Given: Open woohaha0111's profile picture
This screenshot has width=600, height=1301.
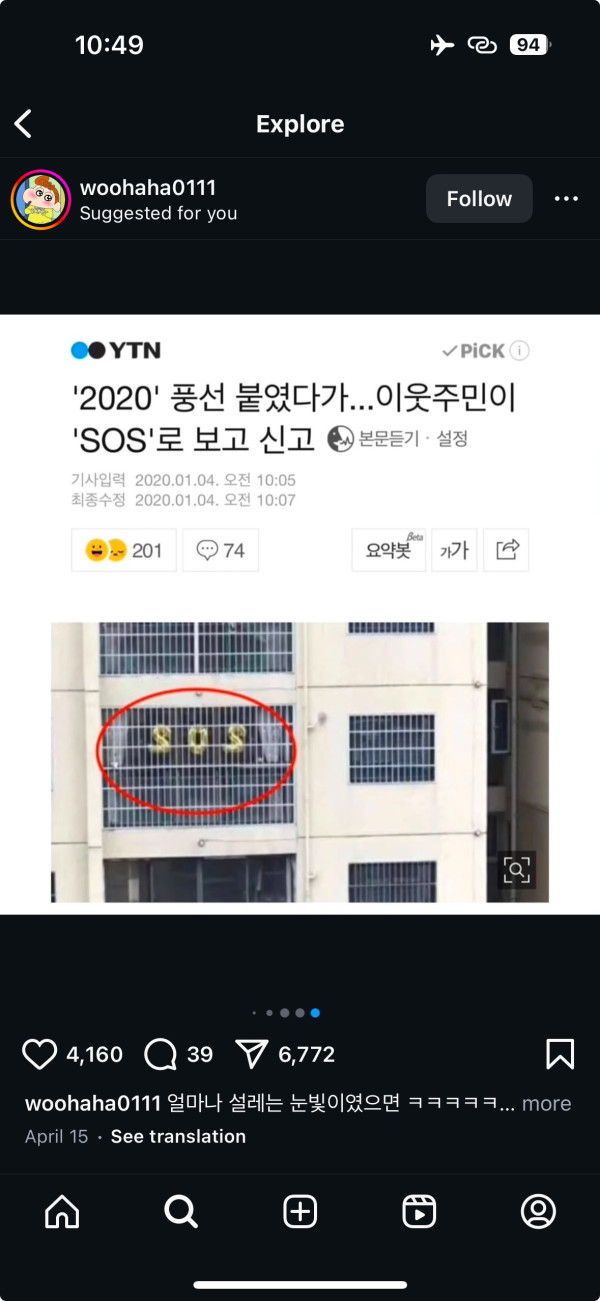Looking at the screenshot, I should click(41, 199).
